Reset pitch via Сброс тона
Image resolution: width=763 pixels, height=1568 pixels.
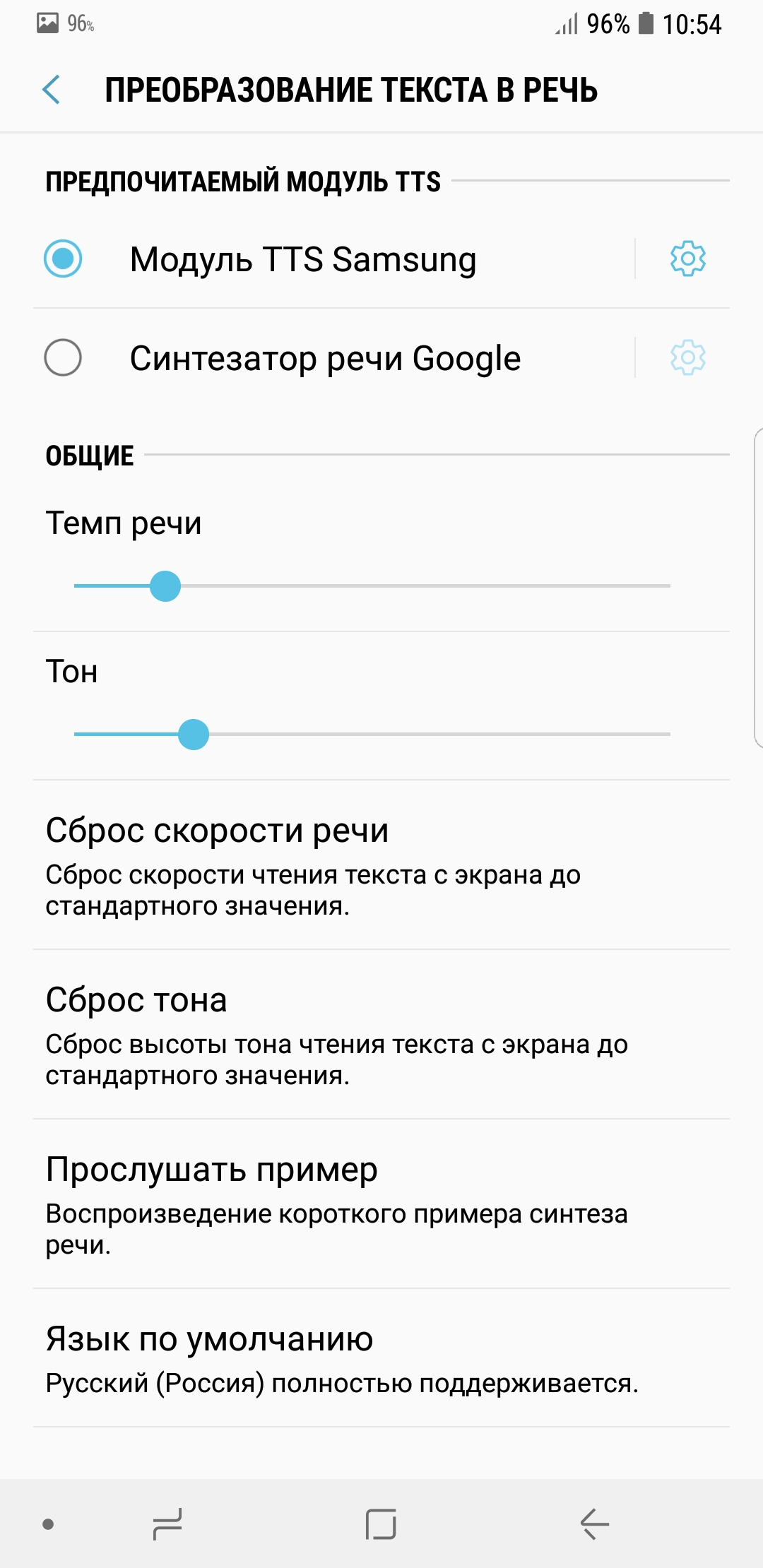[381, 1035]
